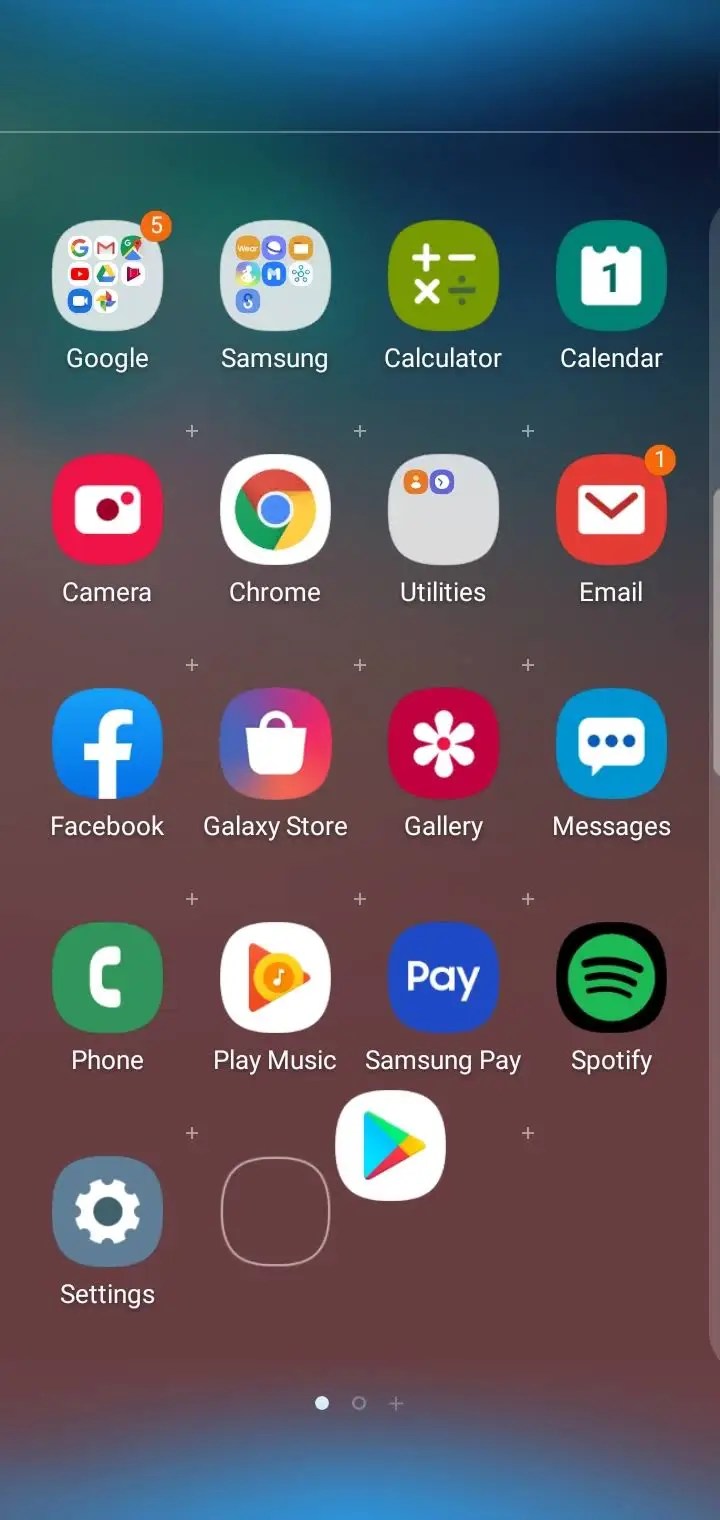Open the Utilities folder
The width and height of the screenshot is (720, 1520).
(x=443, y=510)
